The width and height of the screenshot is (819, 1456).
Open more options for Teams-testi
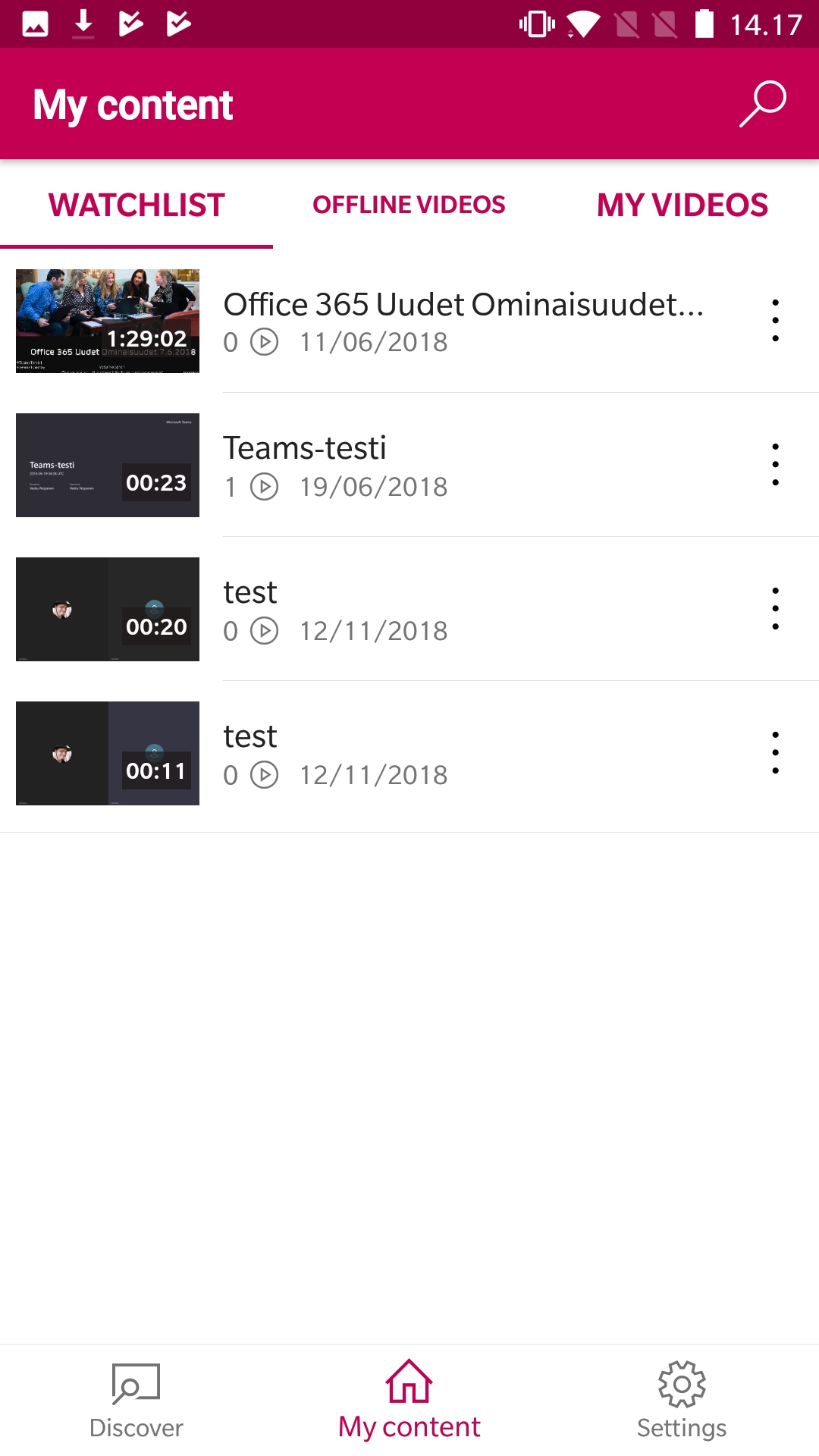click(775, 464)
